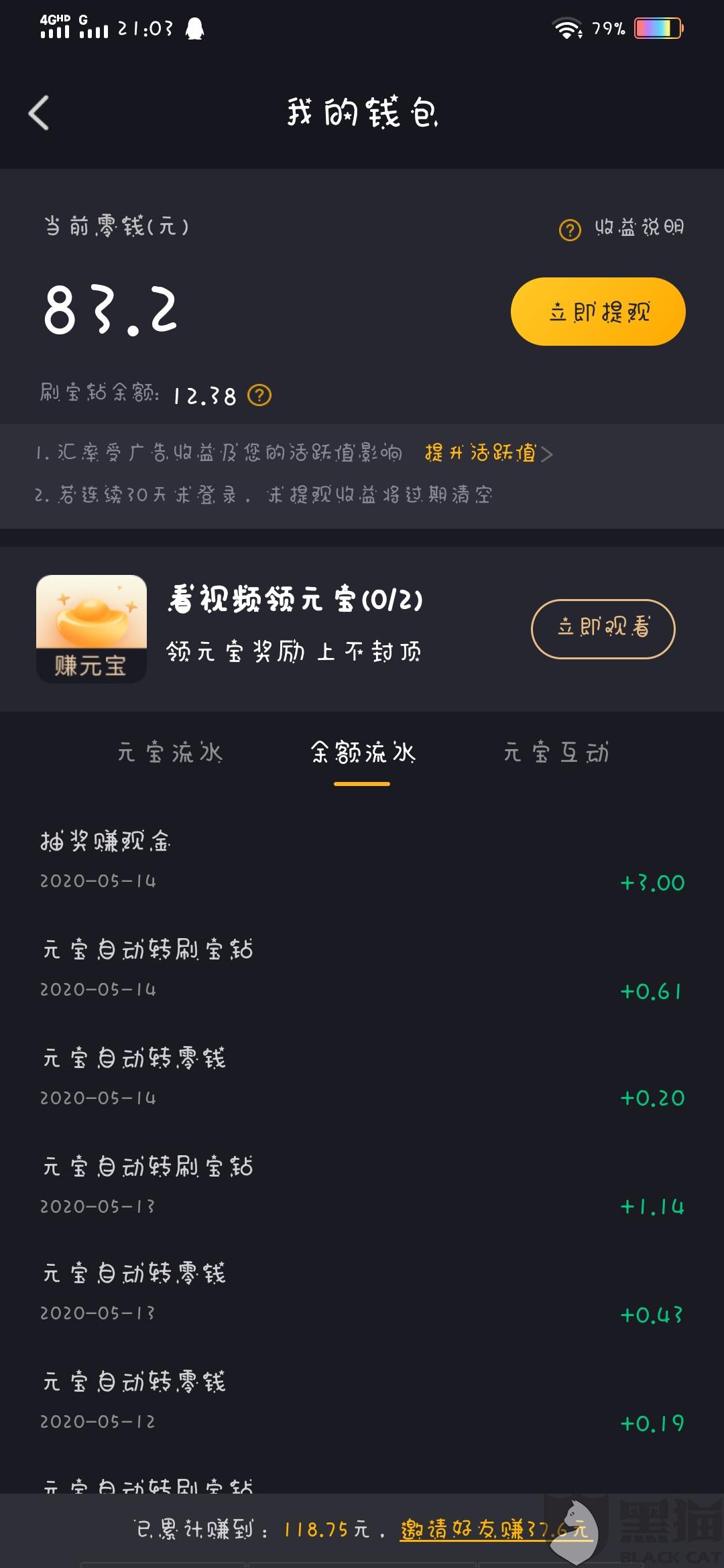Switch to the 元宝互动 tab
Screen dimensions: 724x1568
556,753
